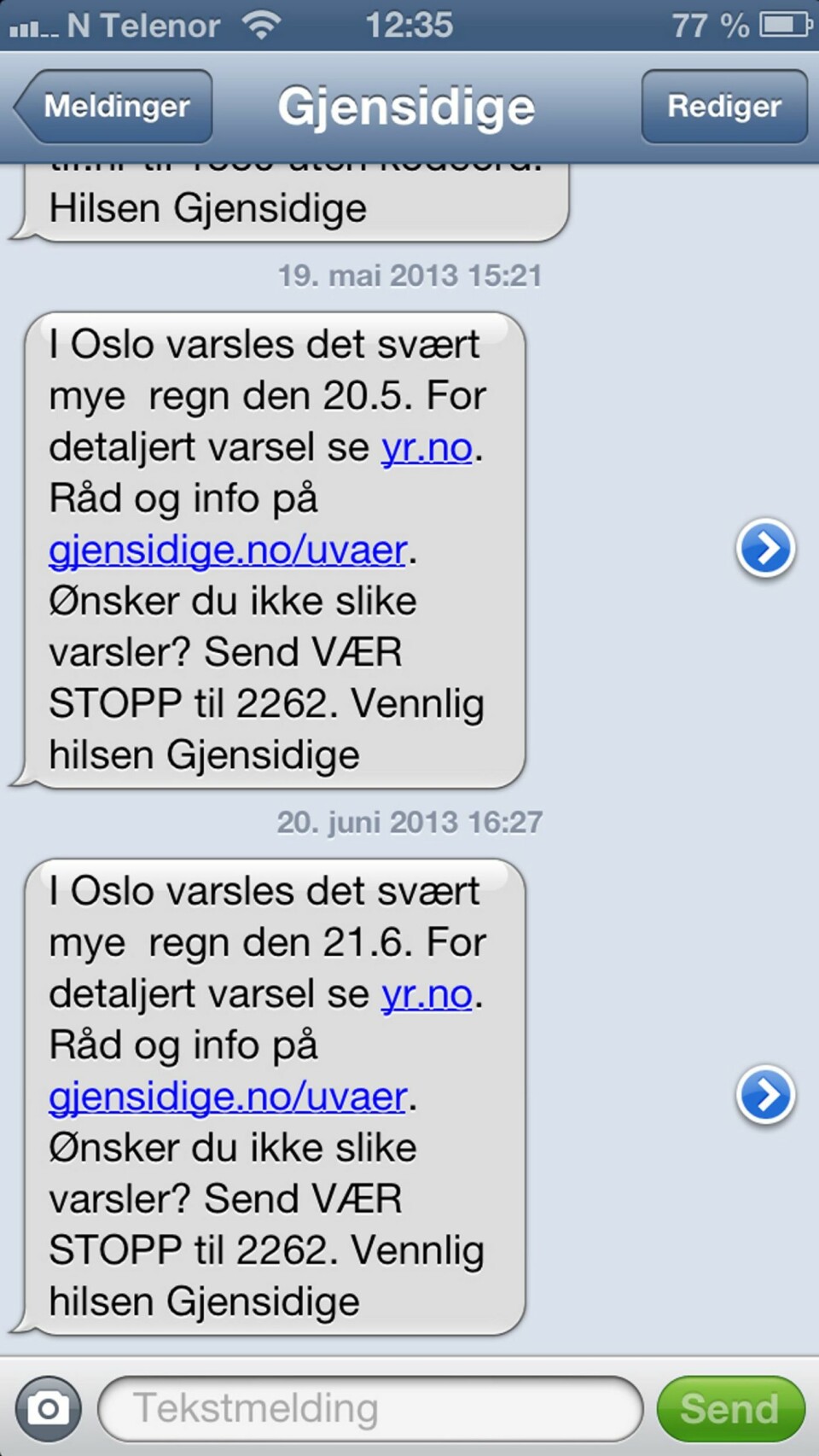The height and width of the screenshot is (1456, 819).
Task: Go back to Meldinger list
Action: tap(115, 107)
